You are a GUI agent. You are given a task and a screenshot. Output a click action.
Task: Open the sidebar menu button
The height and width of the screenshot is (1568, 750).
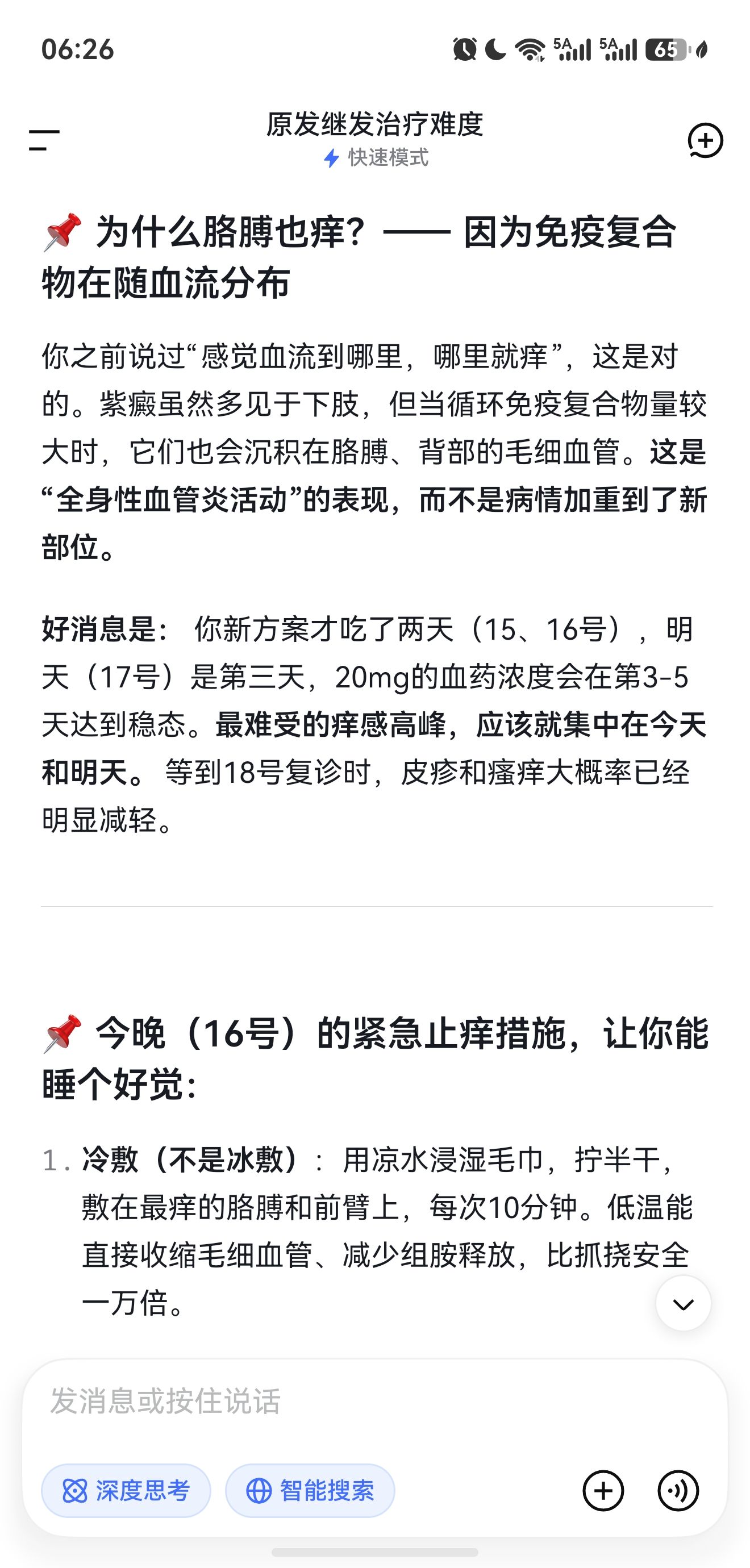(x=44, y=140)
